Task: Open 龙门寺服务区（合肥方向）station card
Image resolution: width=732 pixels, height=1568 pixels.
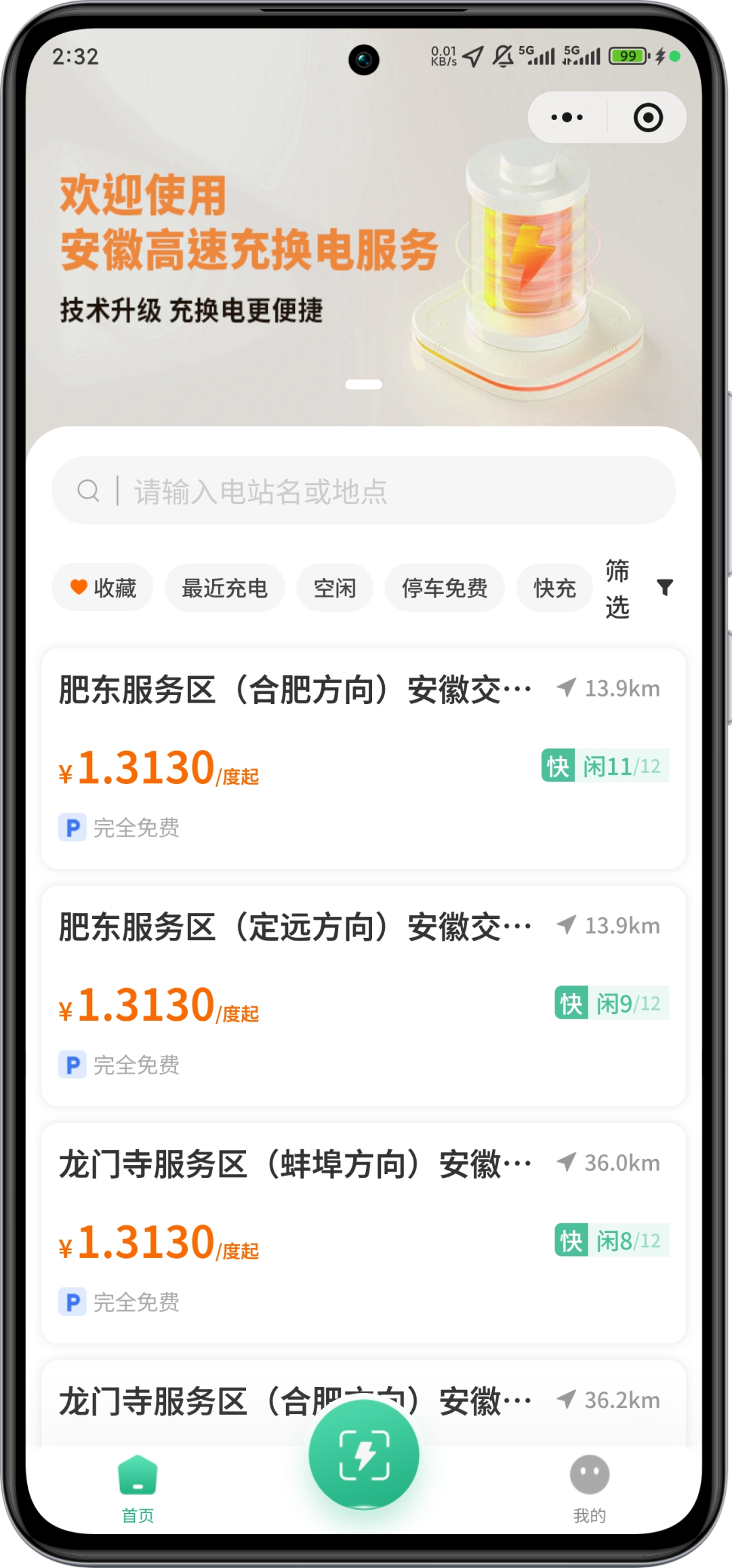Action: [169, 1401]
